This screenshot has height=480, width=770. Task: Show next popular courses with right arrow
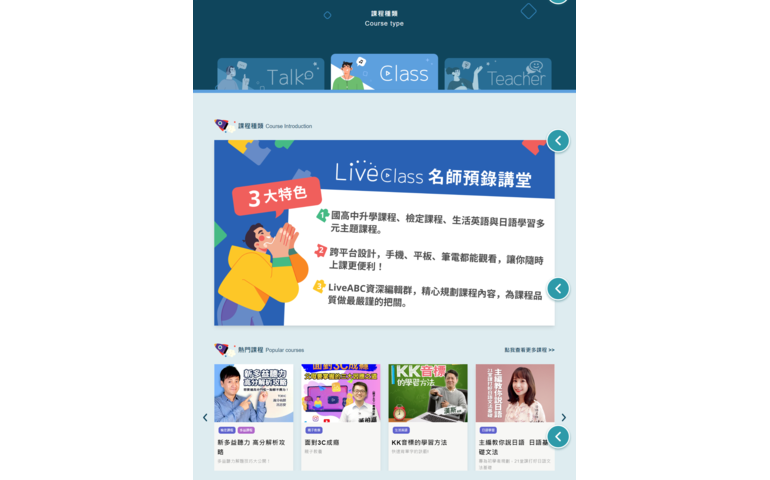tap(563, 418)
